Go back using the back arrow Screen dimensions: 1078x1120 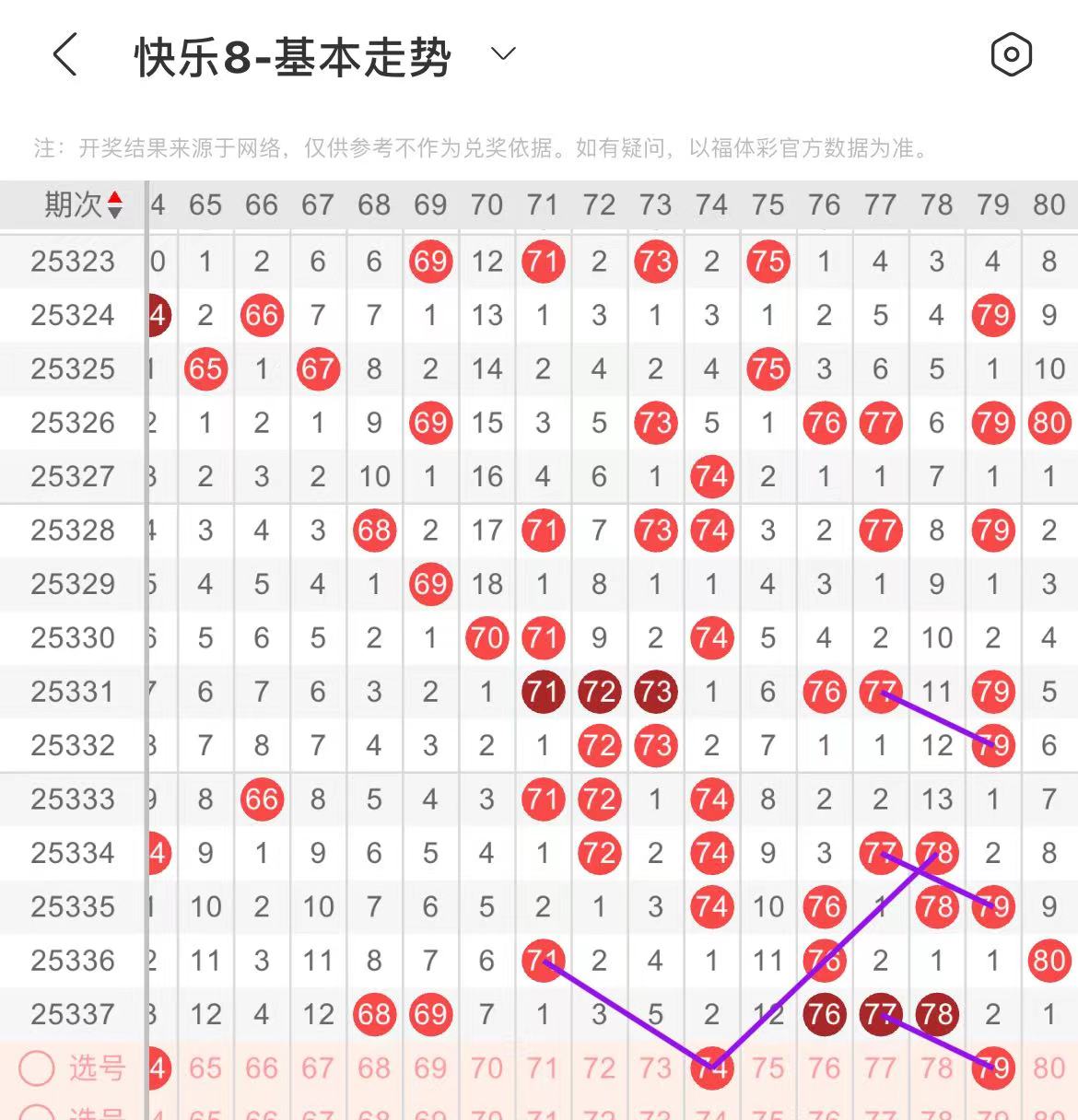(x=64, y=55)
